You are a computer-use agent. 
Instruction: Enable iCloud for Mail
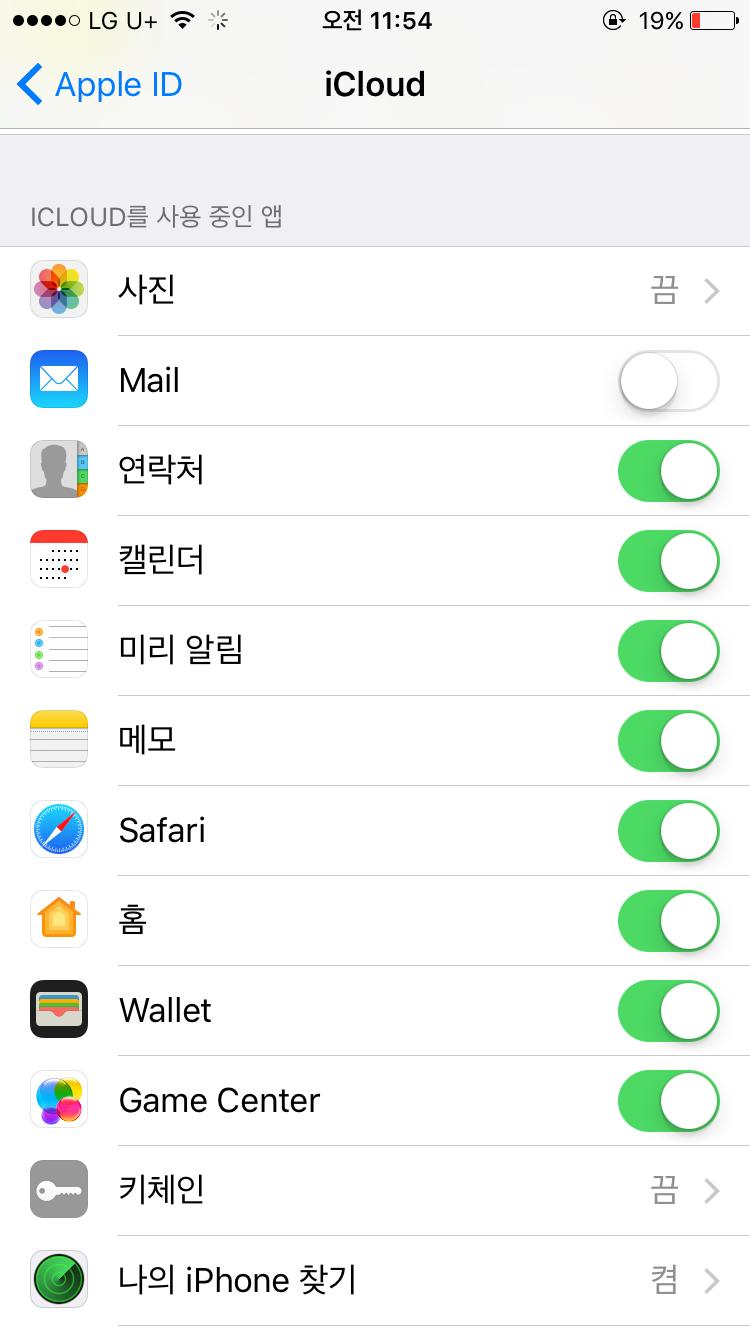668,381
